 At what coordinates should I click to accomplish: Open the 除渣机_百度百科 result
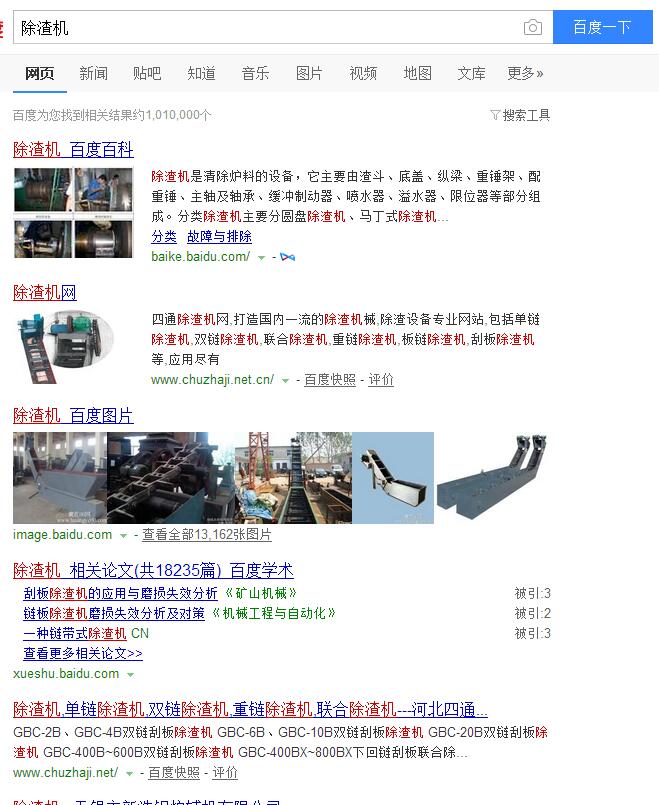coord(73,149)
